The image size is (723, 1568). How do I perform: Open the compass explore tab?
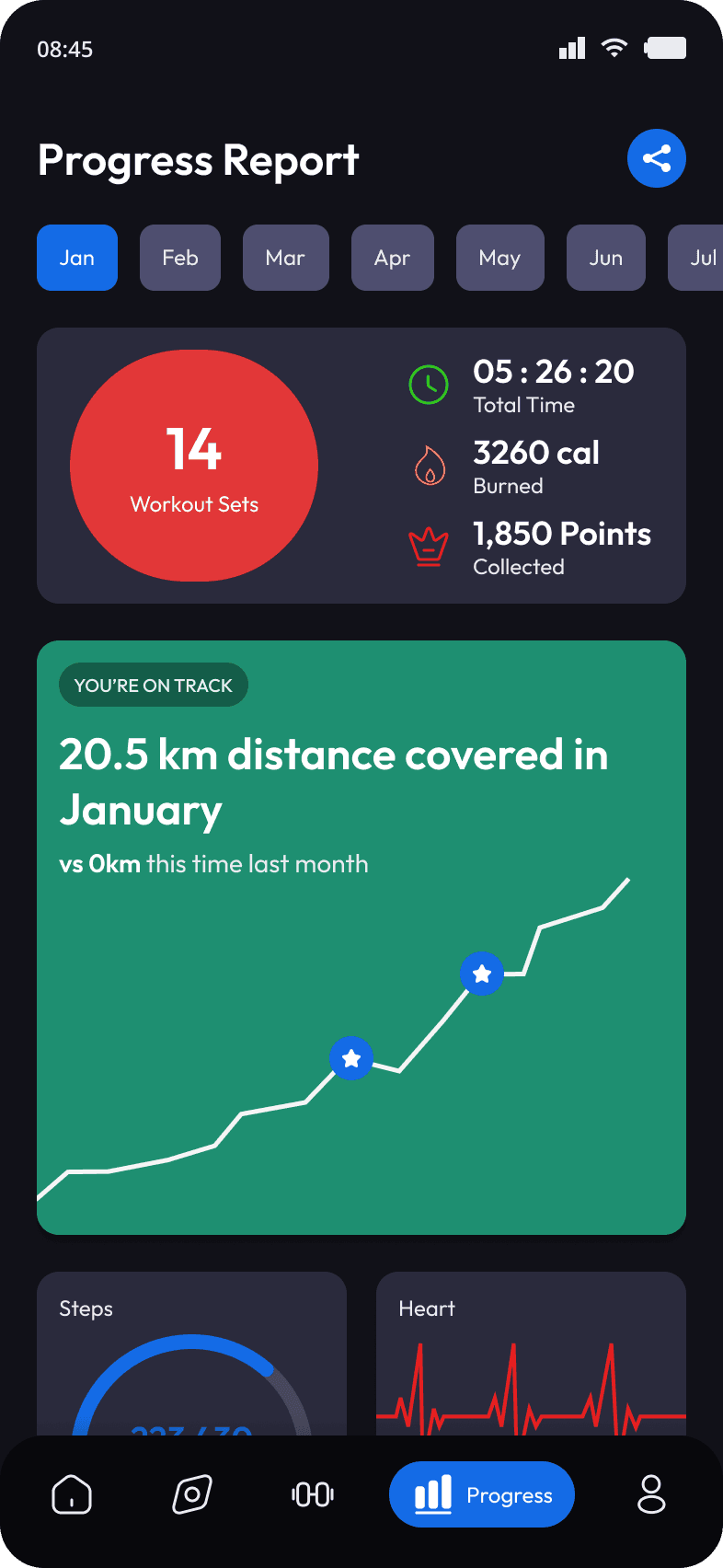pyautogui.click(x=192, y=1494)
